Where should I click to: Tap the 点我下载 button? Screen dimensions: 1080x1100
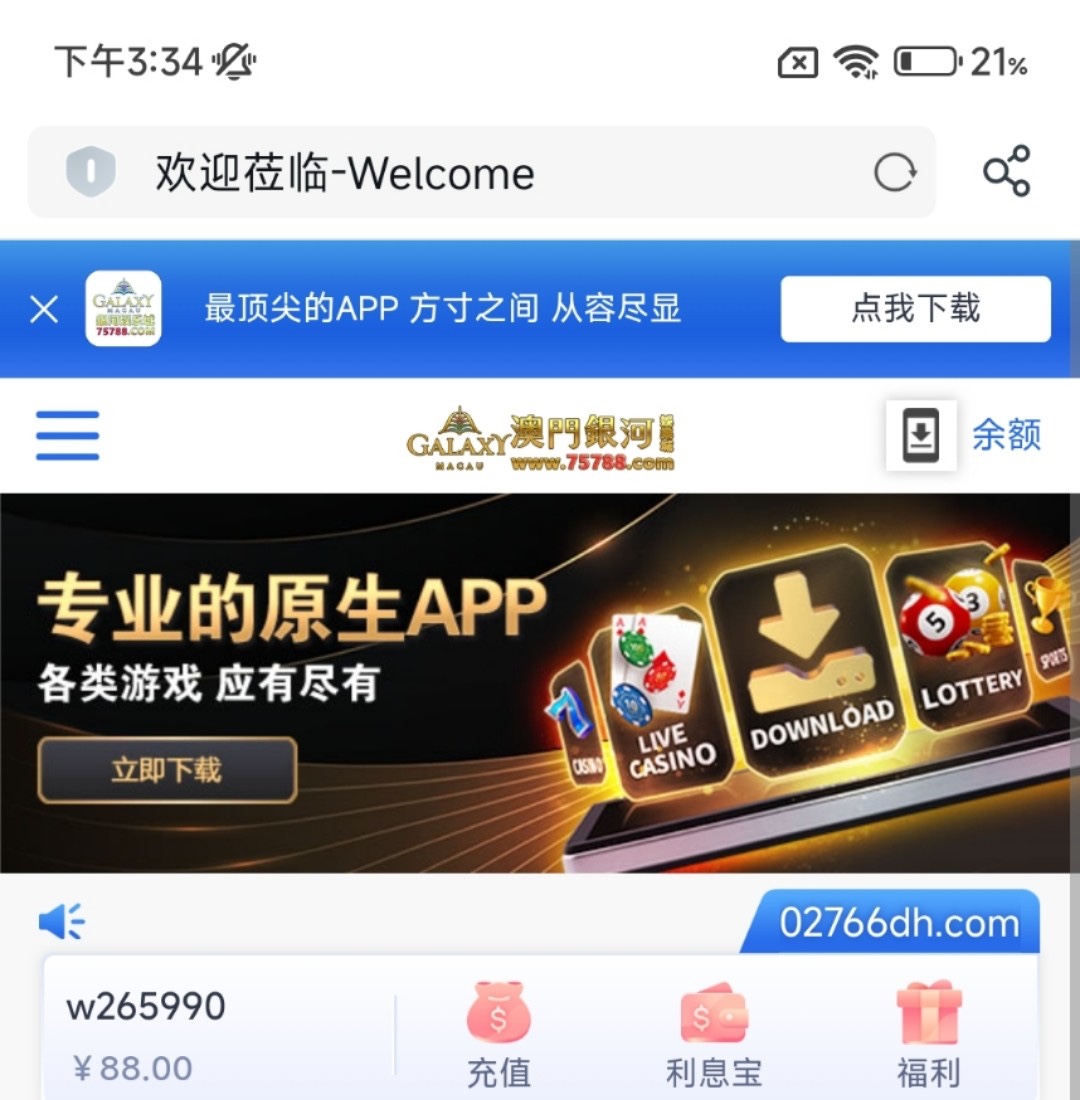point(915,309)
